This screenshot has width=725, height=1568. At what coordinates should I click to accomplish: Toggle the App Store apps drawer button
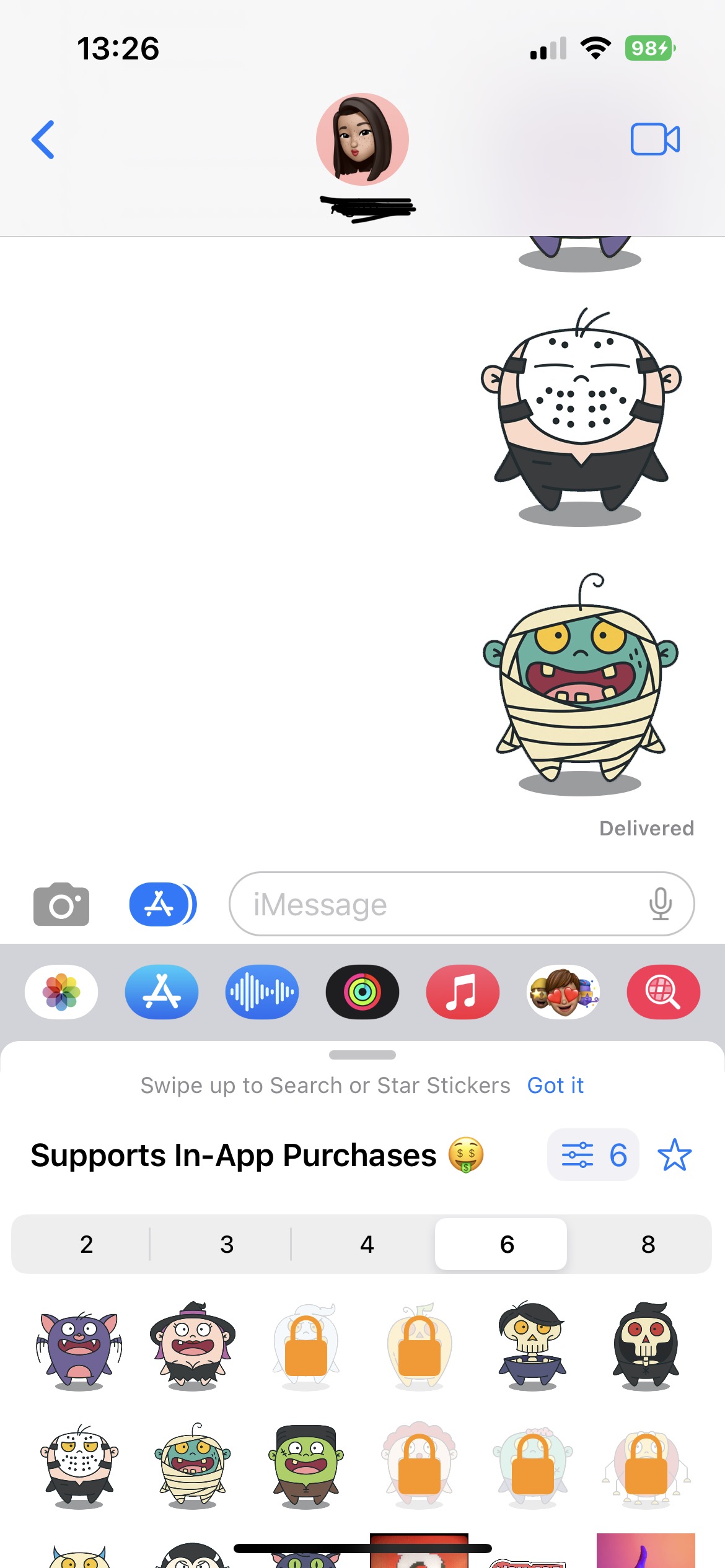(162, 904)
